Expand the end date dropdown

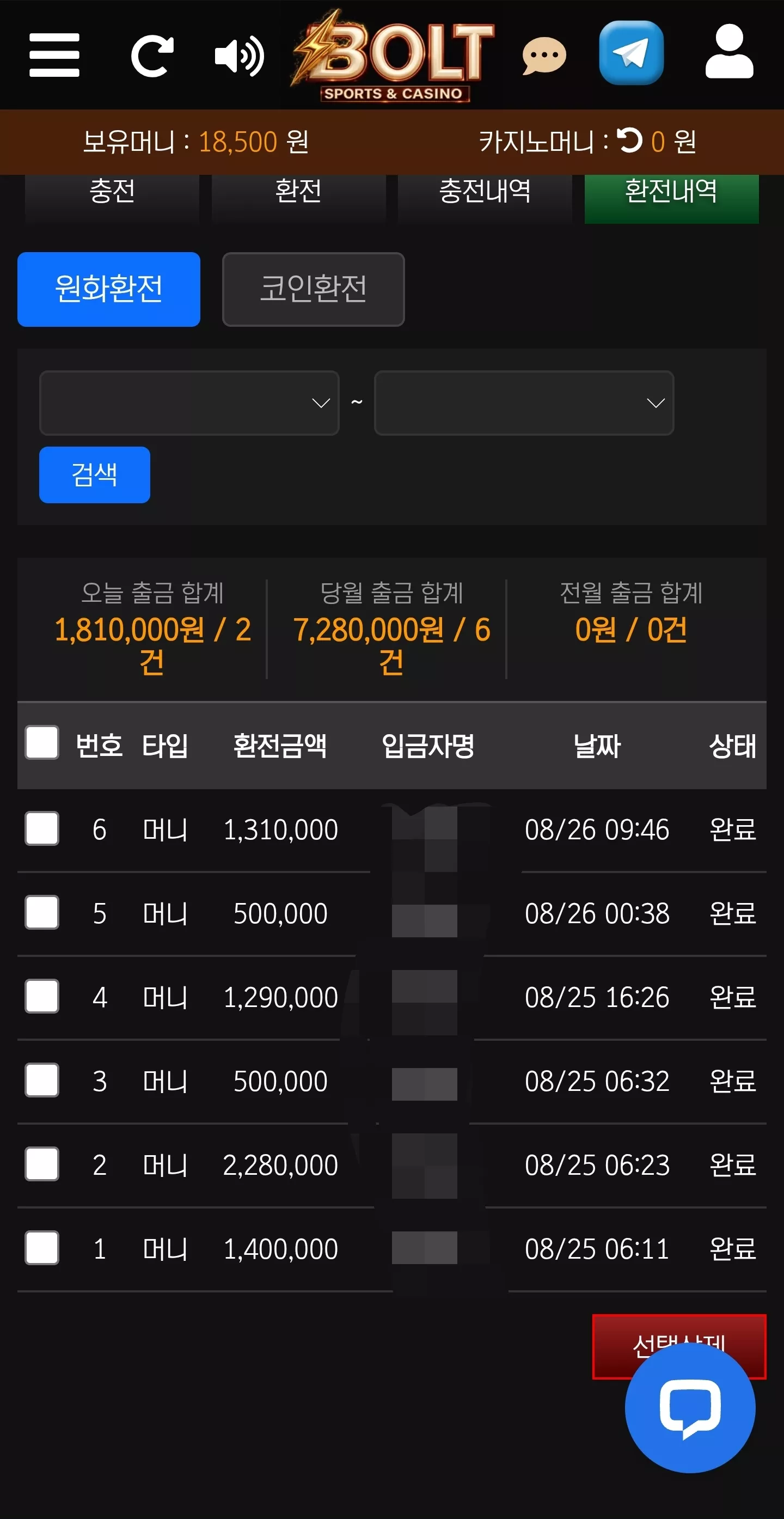524,402
